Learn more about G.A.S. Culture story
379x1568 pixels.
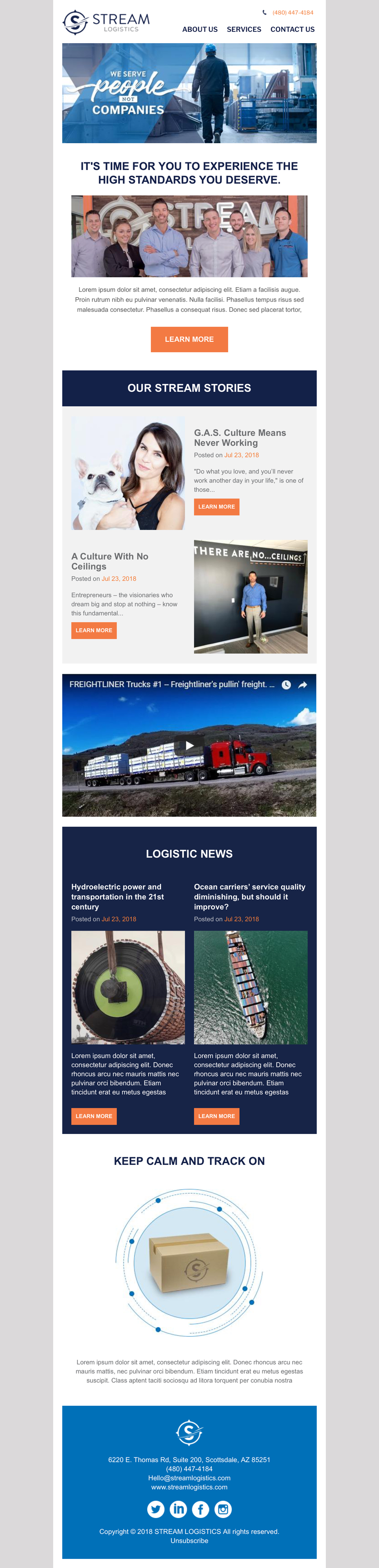tap(216, 506)
